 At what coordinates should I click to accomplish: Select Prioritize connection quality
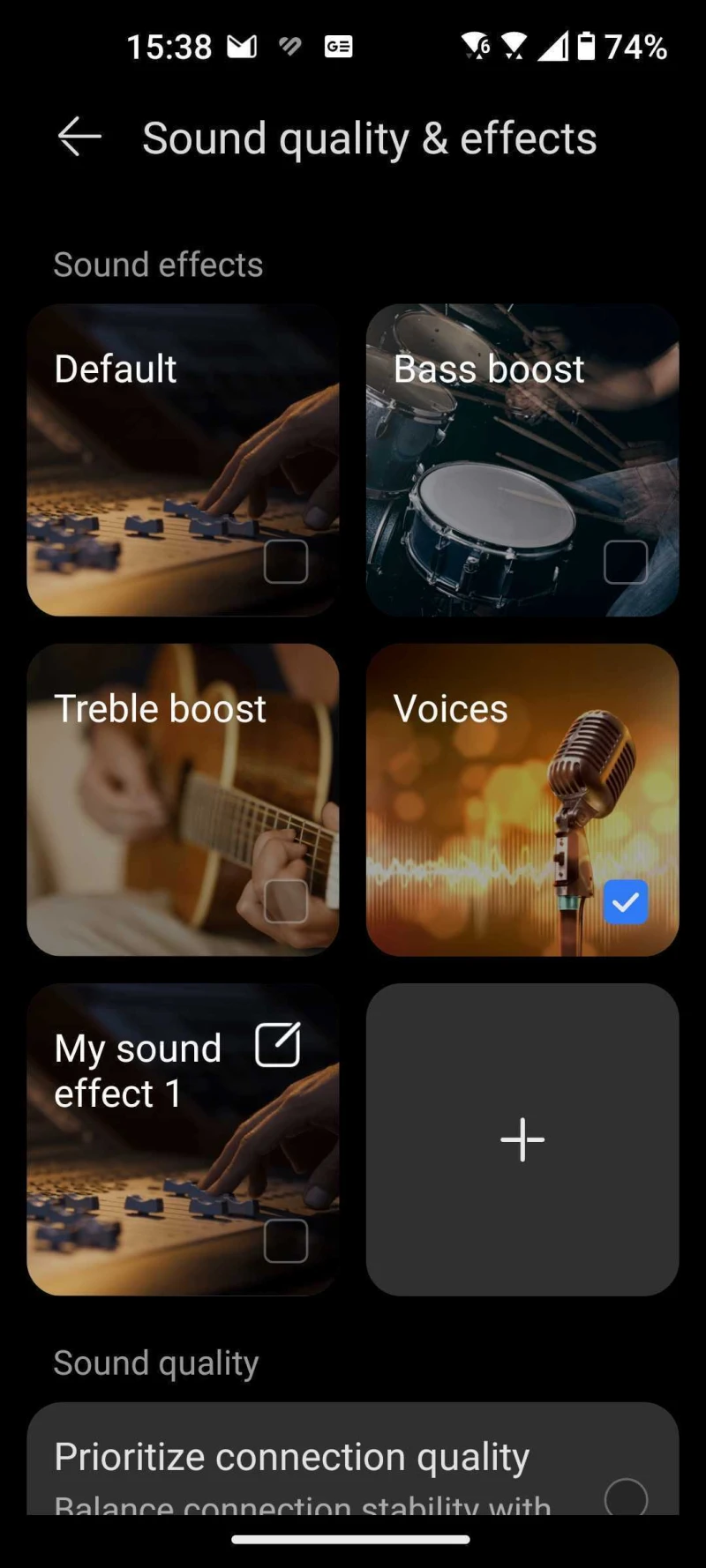click(x=626, y=1496)
